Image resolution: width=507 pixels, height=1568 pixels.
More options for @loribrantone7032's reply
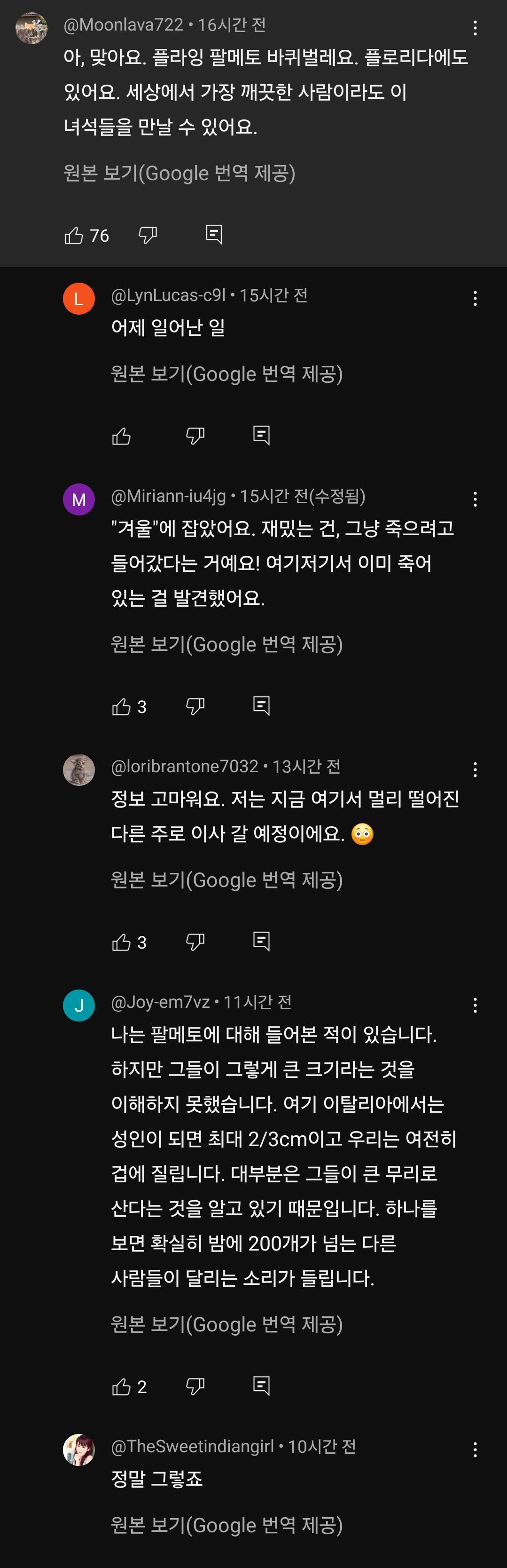[475, 769]
